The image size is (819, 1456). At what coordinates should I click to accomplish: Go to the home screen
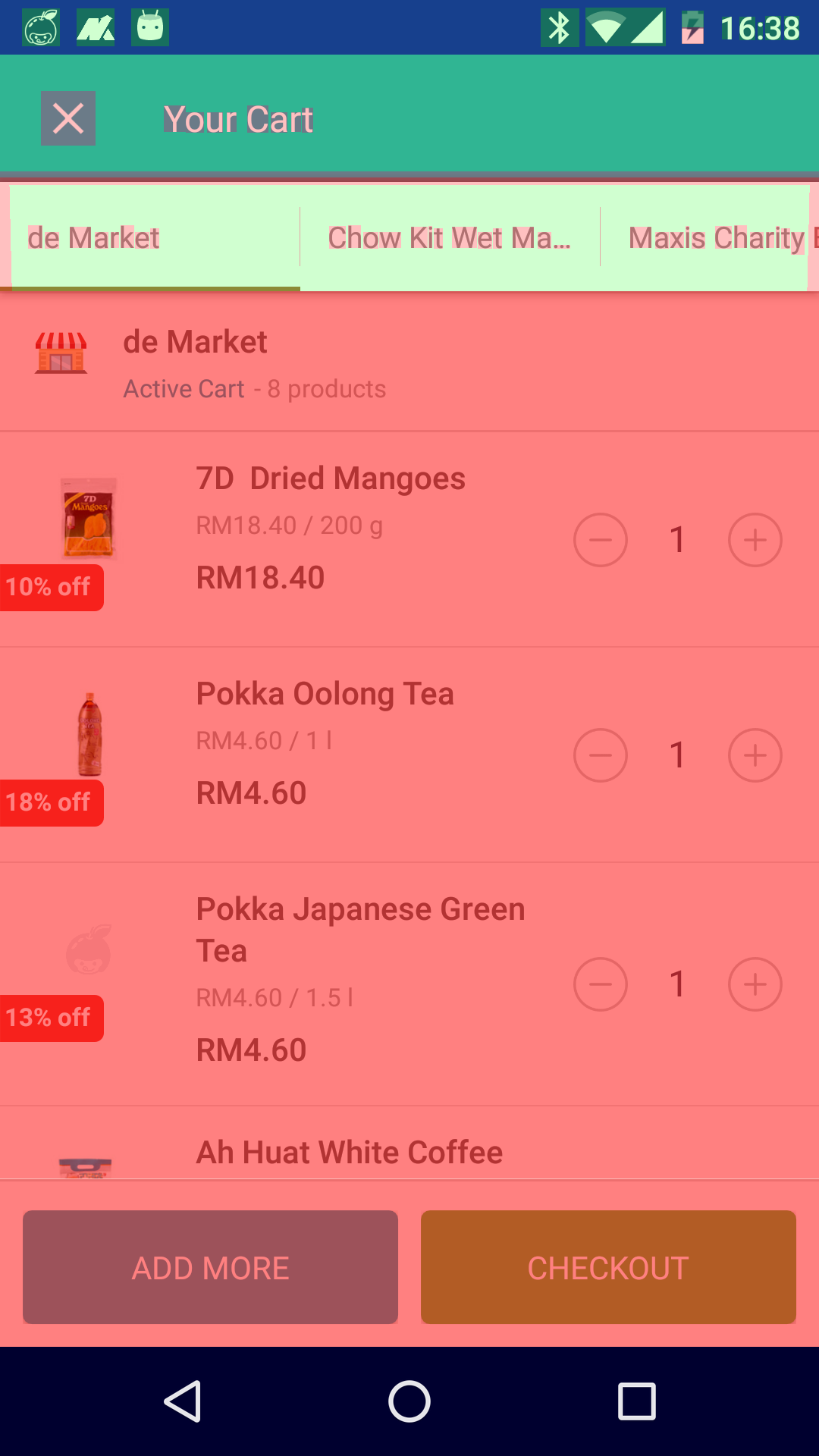click(409, 1401)
